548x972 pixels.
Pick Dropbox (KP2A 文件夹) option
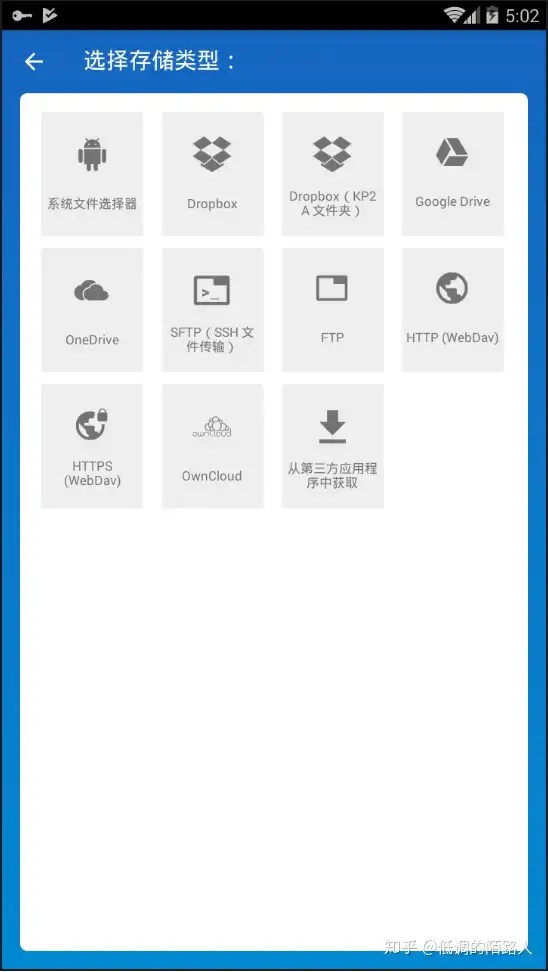332,174
